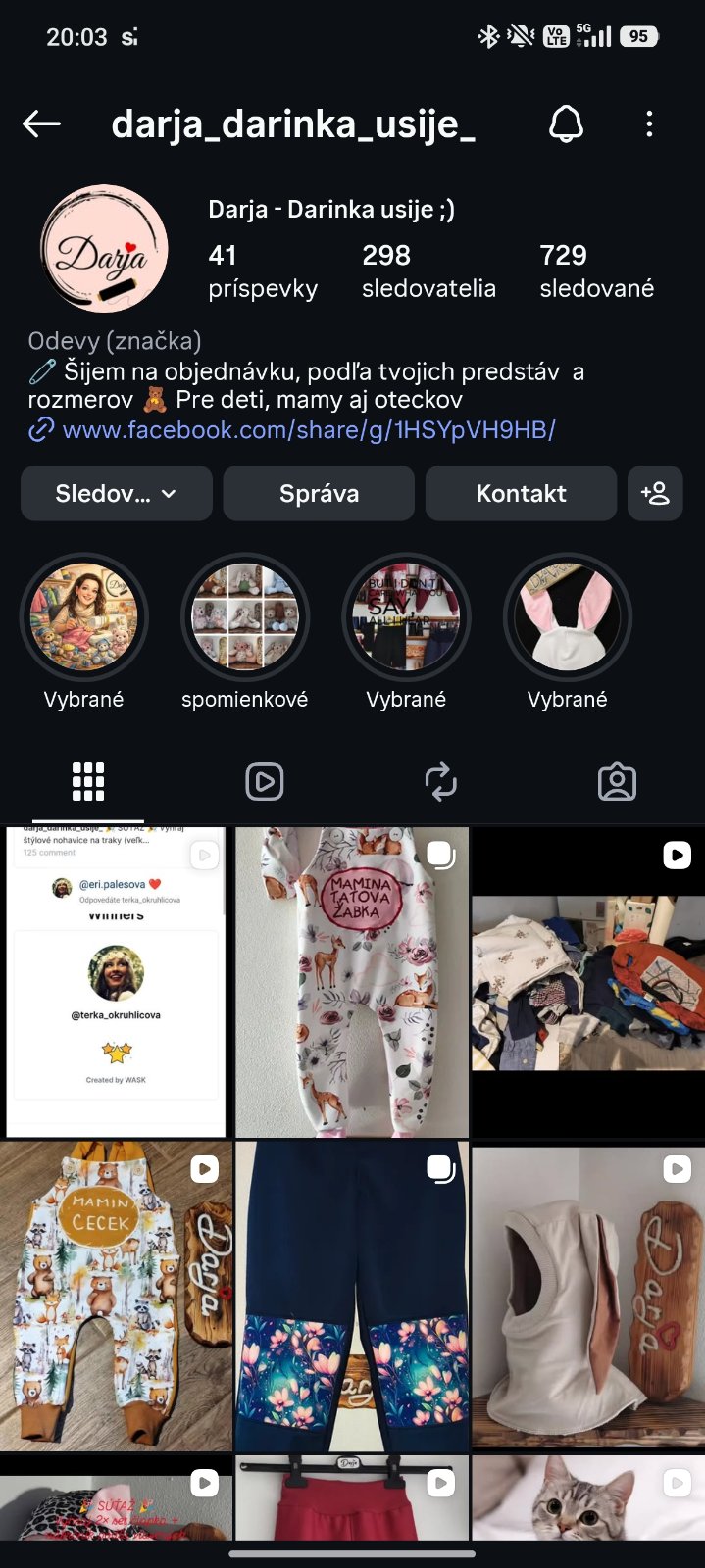Switch to the reposts tab

coord(440,782)
